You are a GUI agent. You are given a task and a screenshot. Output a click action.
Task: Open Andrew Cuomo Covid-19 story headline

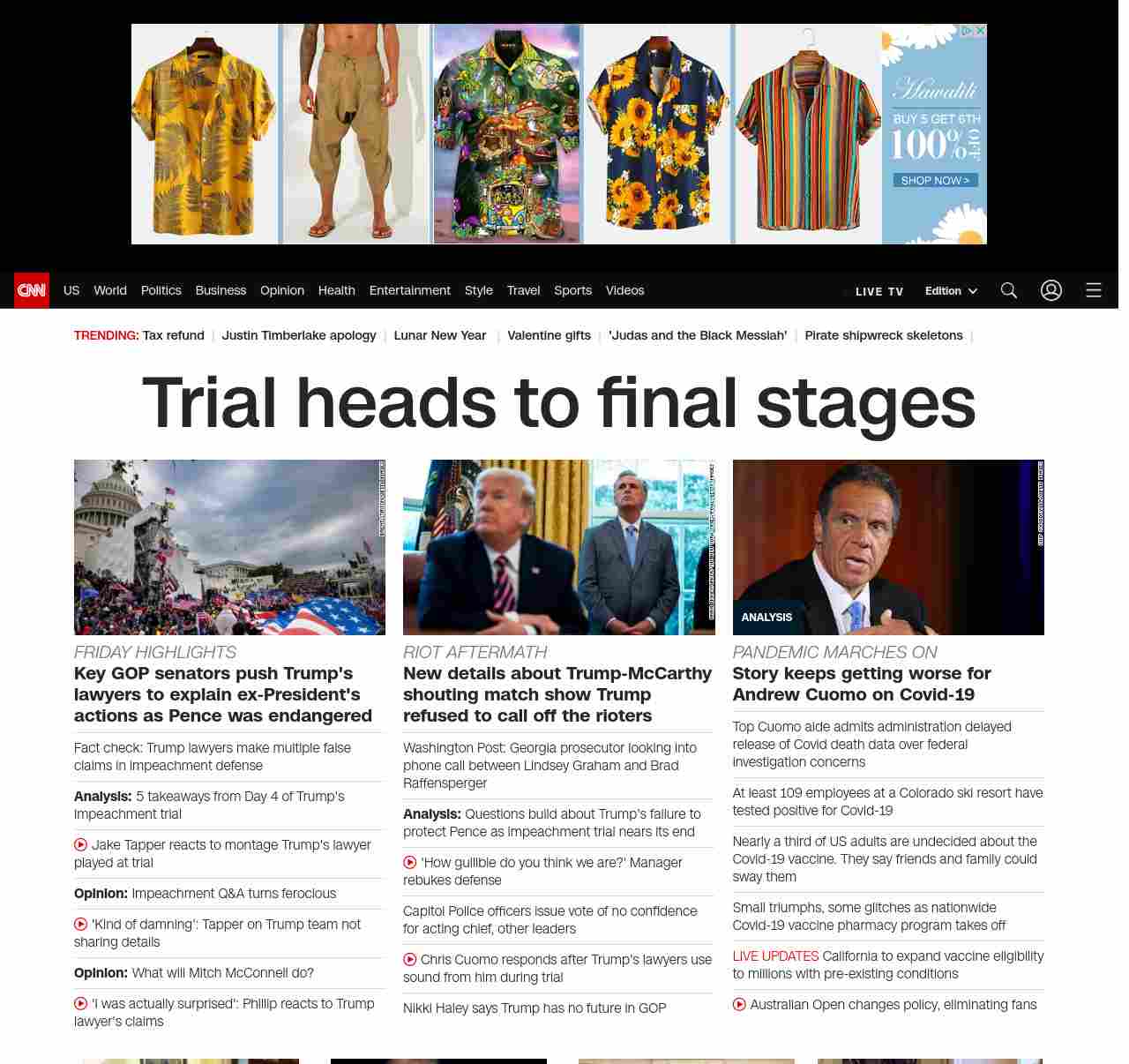tap(861, 684)
